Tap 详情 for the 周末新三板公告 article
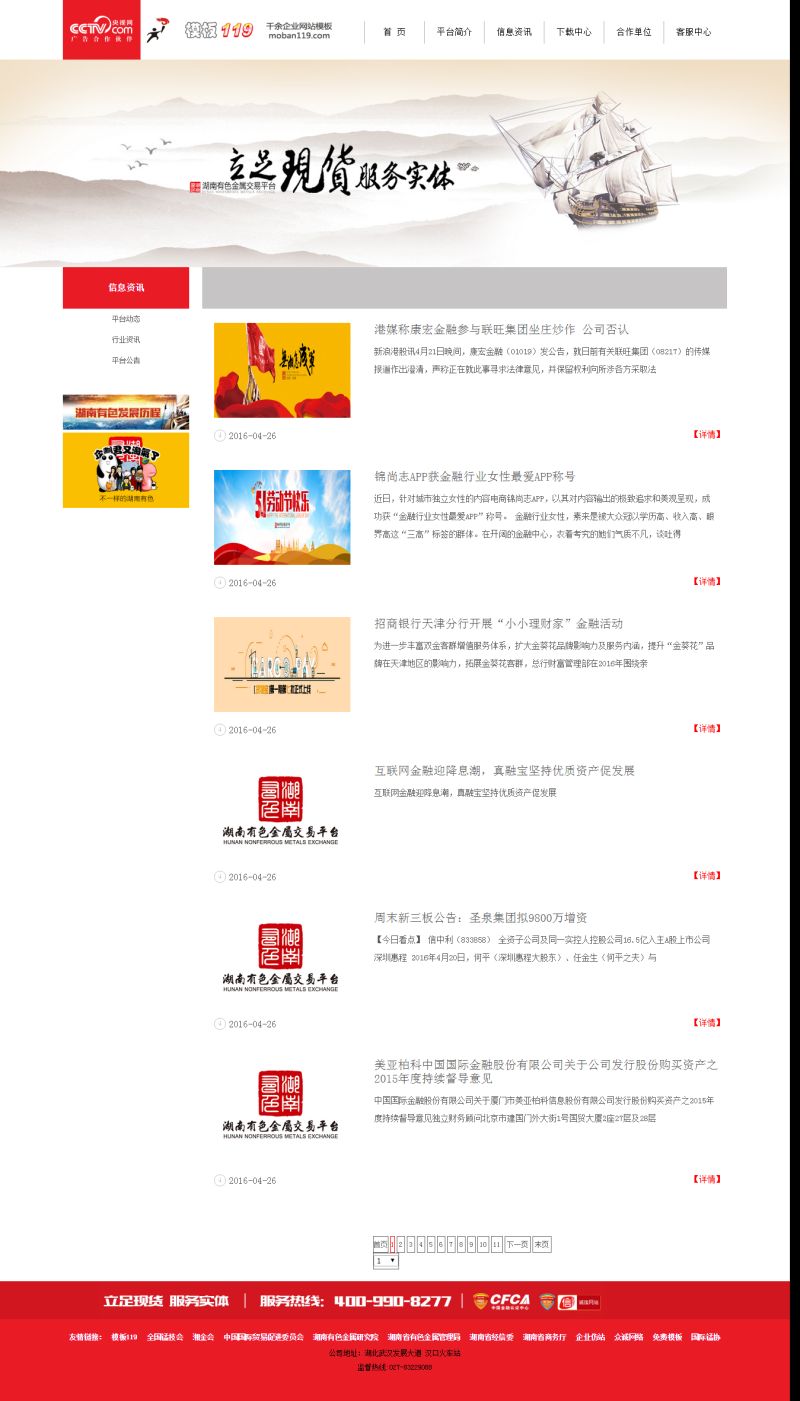The image size is (800, 1401). [x=707, y=1022]
